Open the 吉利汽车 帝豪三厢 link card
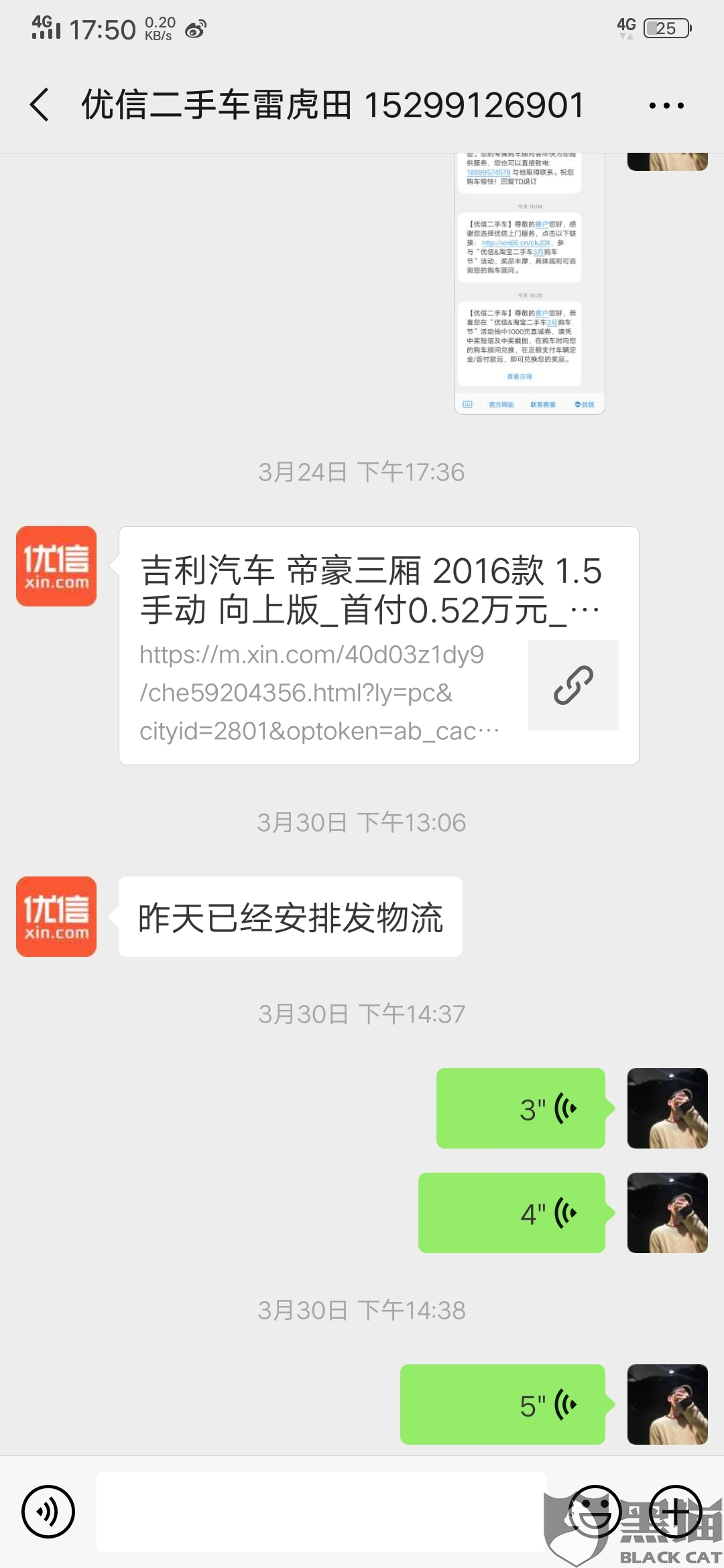 [x=379, y=645]
